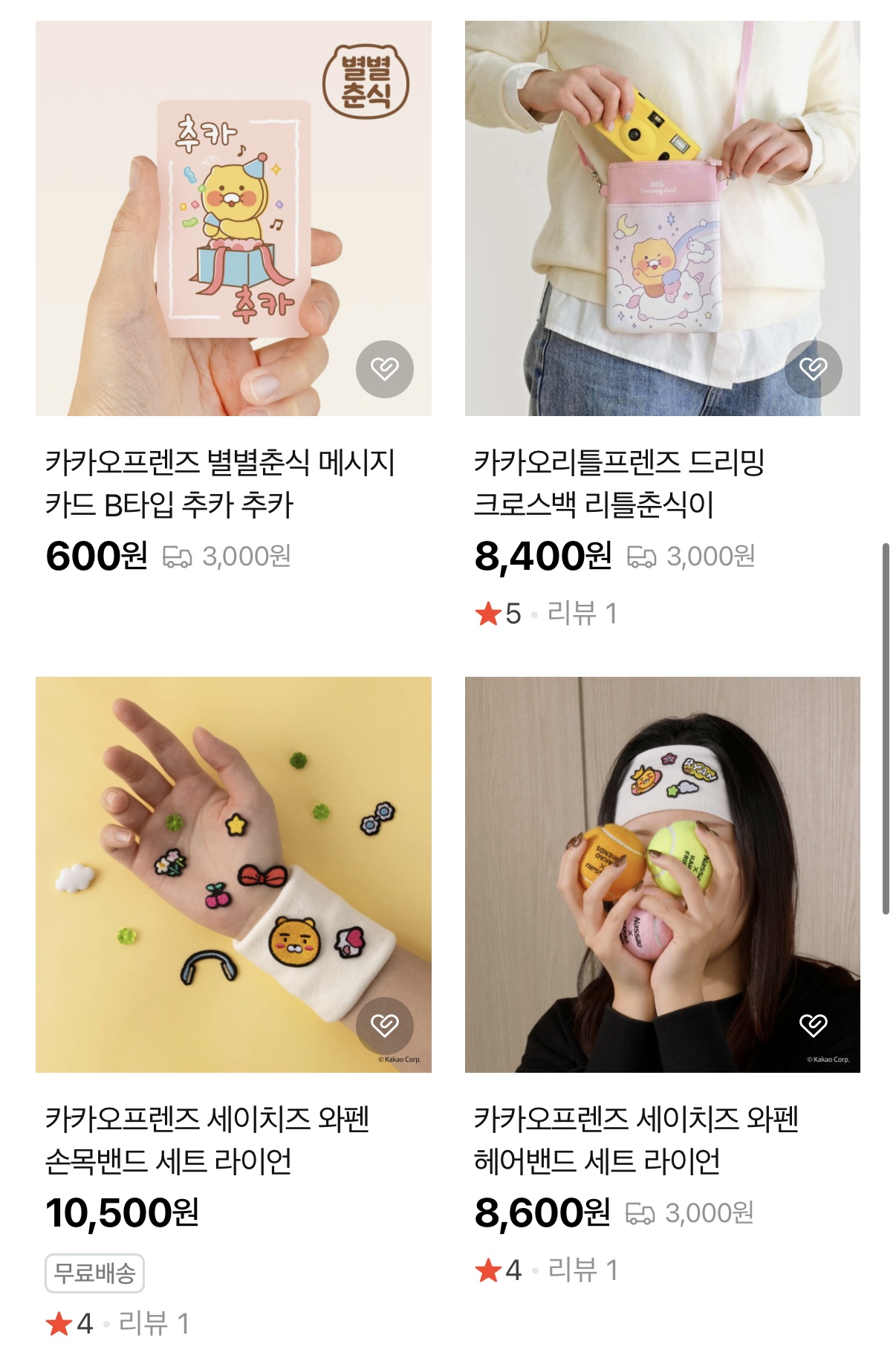Save 와펜 헤어밴드 세트 with its heart icon
The height and width of the screenshot is (1364, 896).
814,1025
